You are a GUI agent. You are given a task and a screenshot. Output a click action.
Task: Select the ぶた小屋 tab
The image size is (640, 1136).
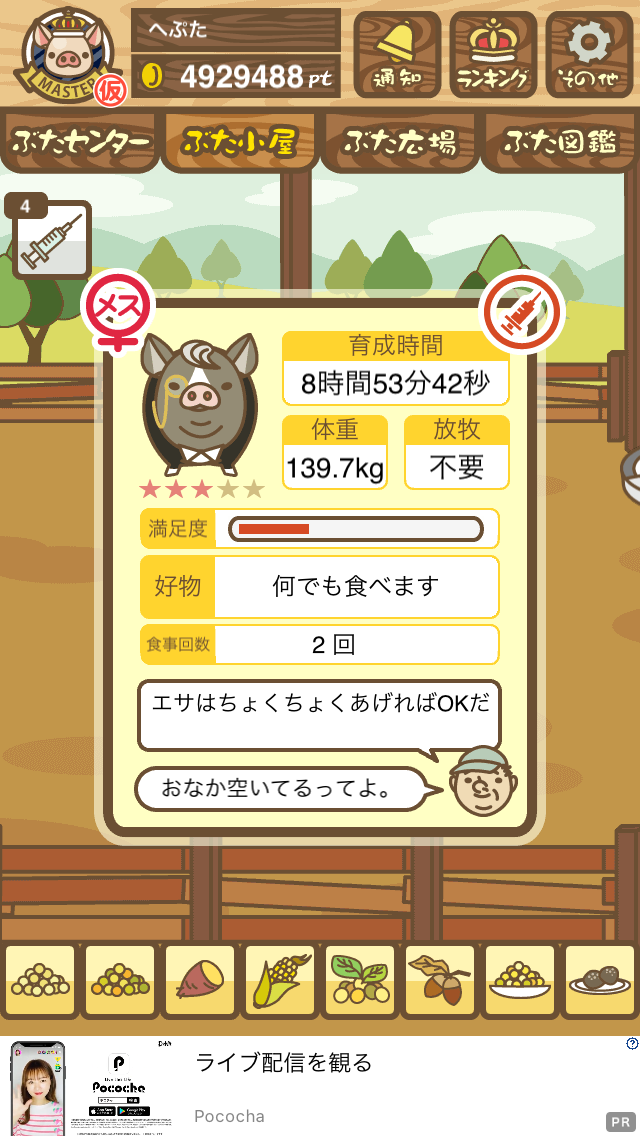240,142
